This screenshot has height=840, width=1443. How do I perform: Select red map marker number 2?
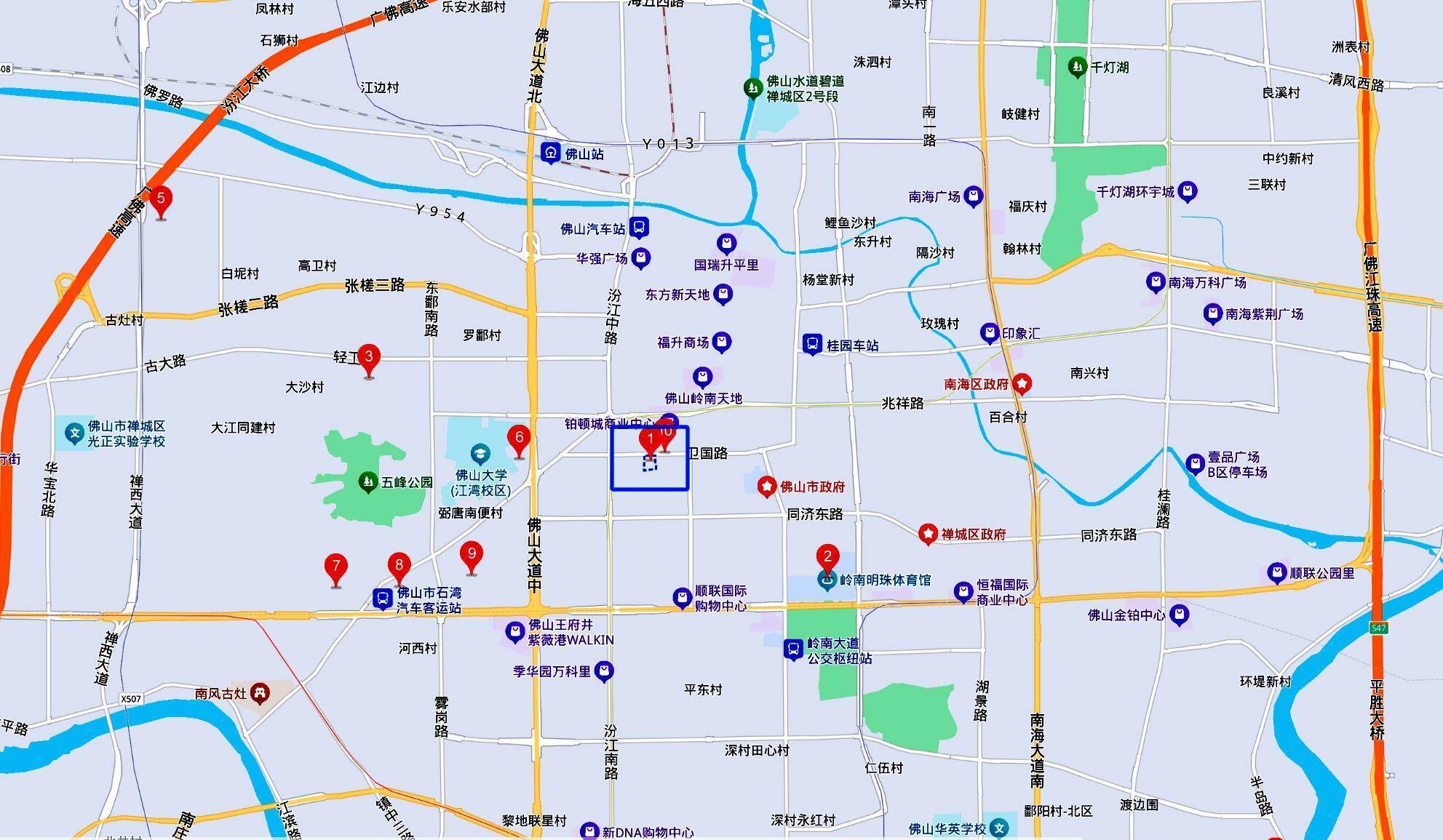(x=827, y=557)
